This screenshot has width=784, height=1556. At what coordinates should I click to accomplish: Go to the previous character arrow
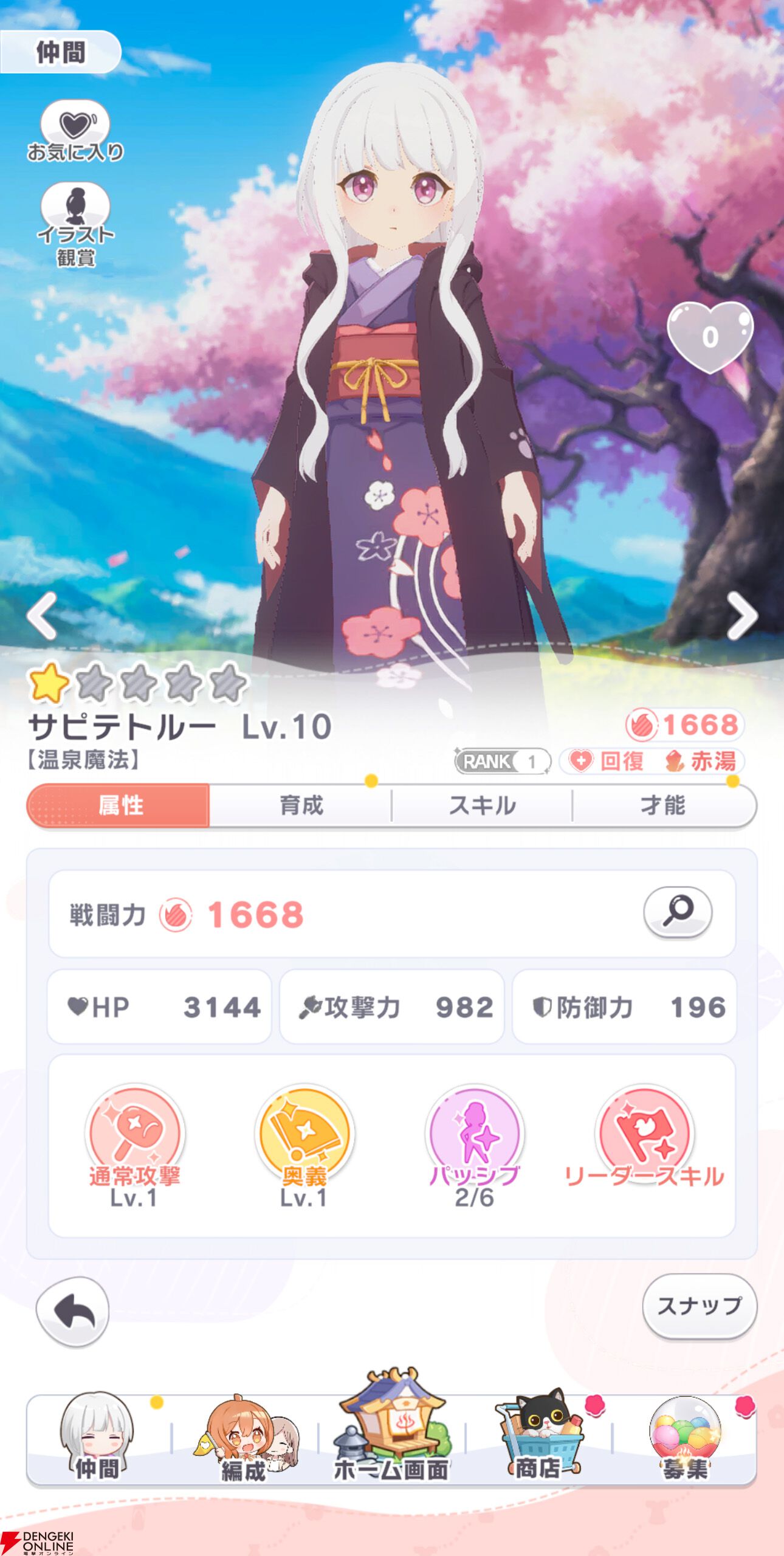(43, 616)
